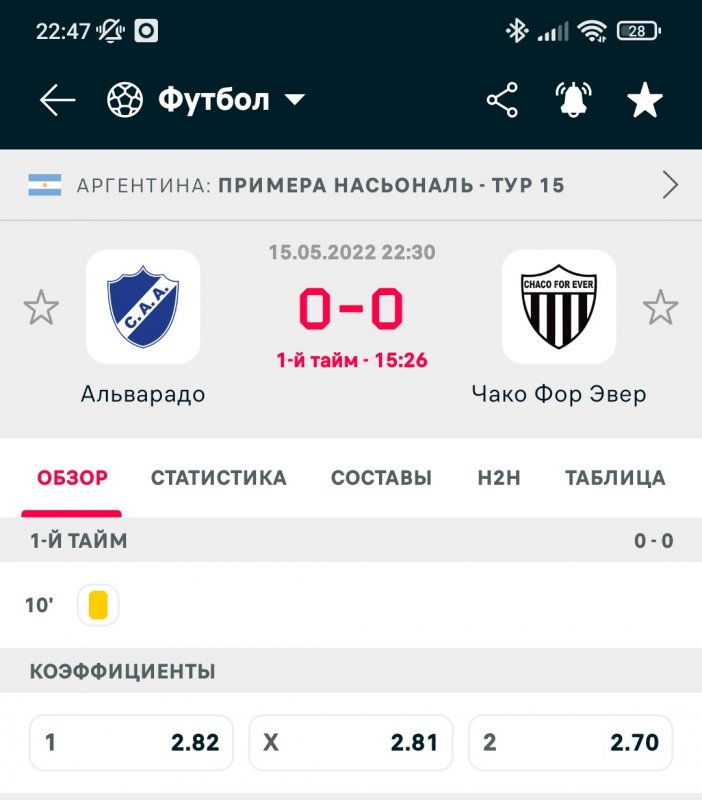Switch to the Статистика tab
Screen dimensions: 702x800
(219, 478)
